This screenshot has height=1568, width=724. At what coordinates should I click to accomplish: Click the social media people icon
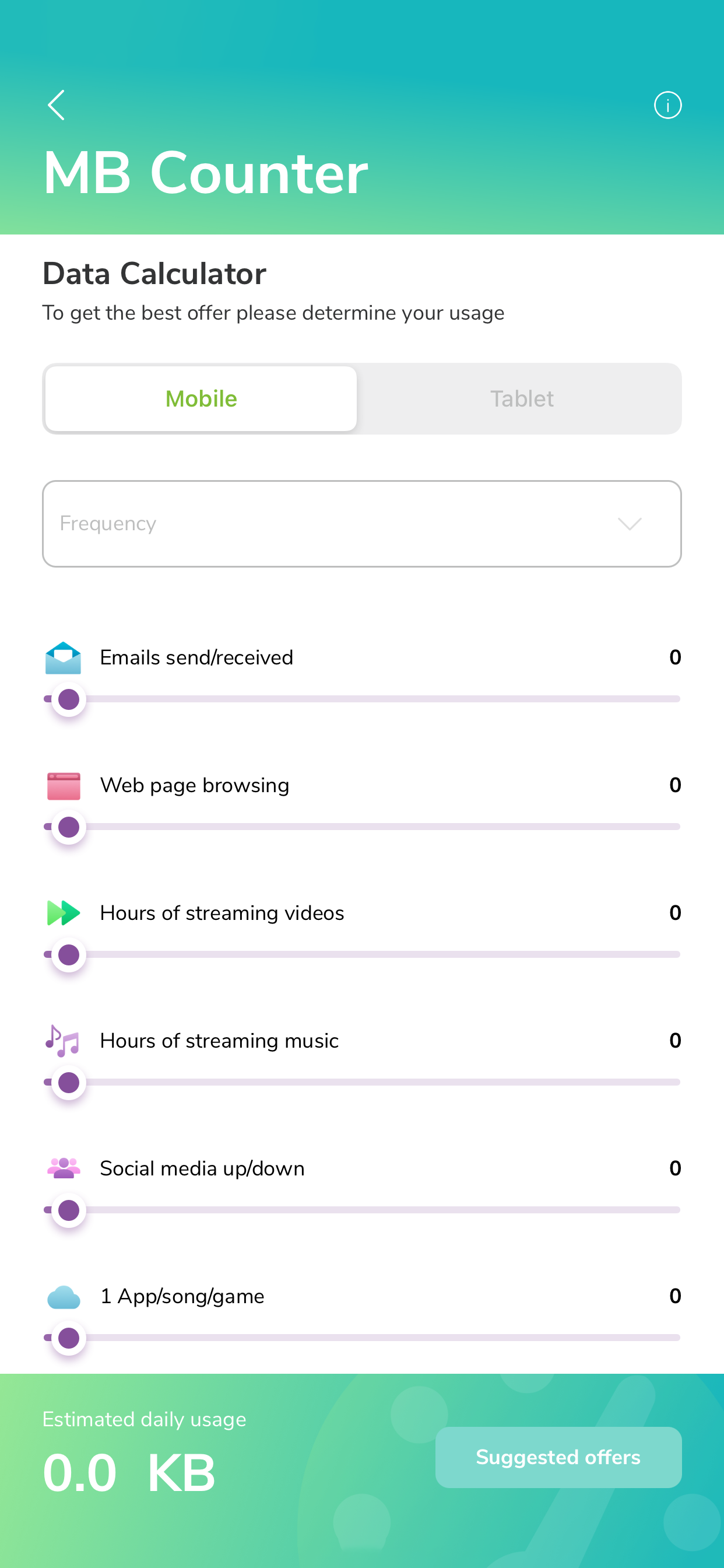point(64,1167)
